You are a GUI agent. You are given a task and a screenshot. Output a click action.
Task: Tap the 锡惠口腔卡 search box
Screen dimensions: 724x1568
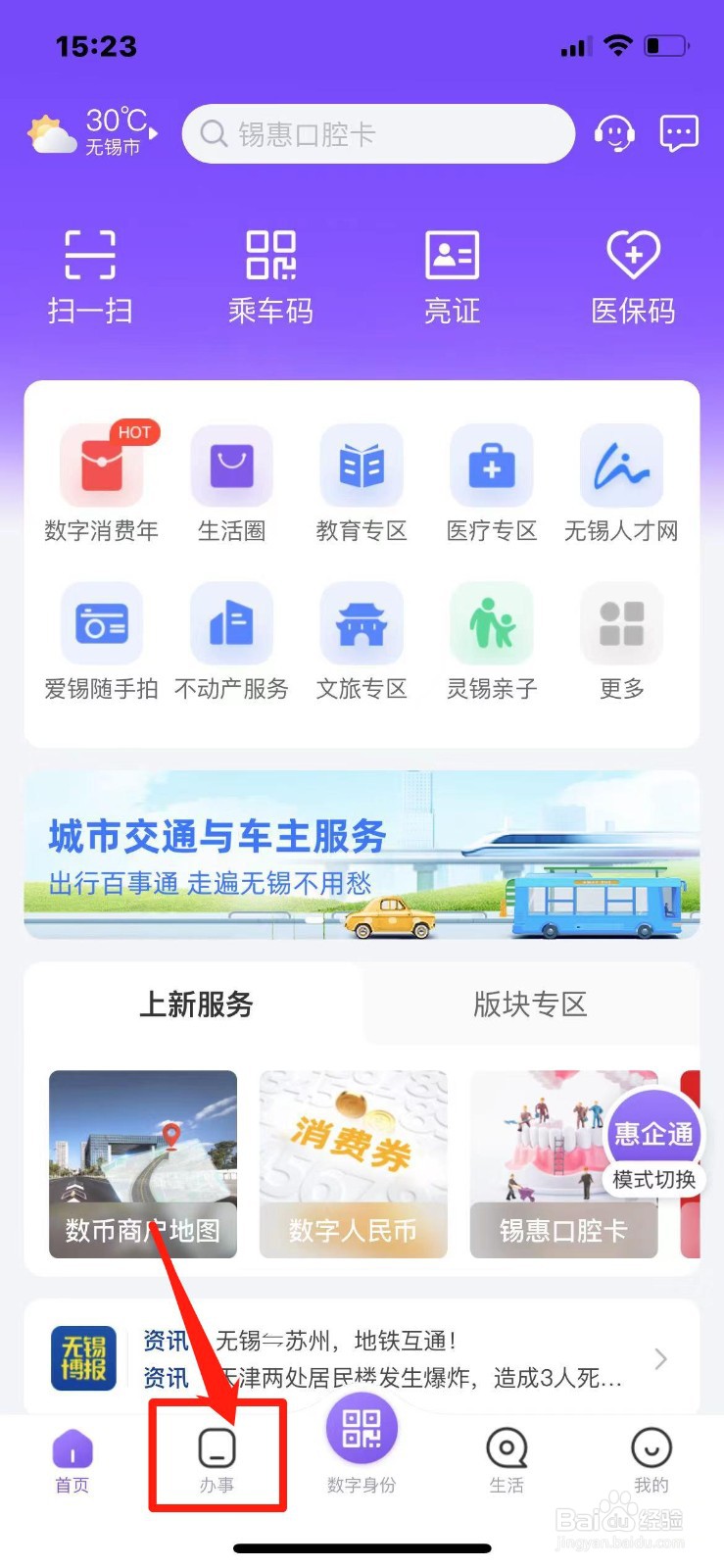click(x=377, y=133)
